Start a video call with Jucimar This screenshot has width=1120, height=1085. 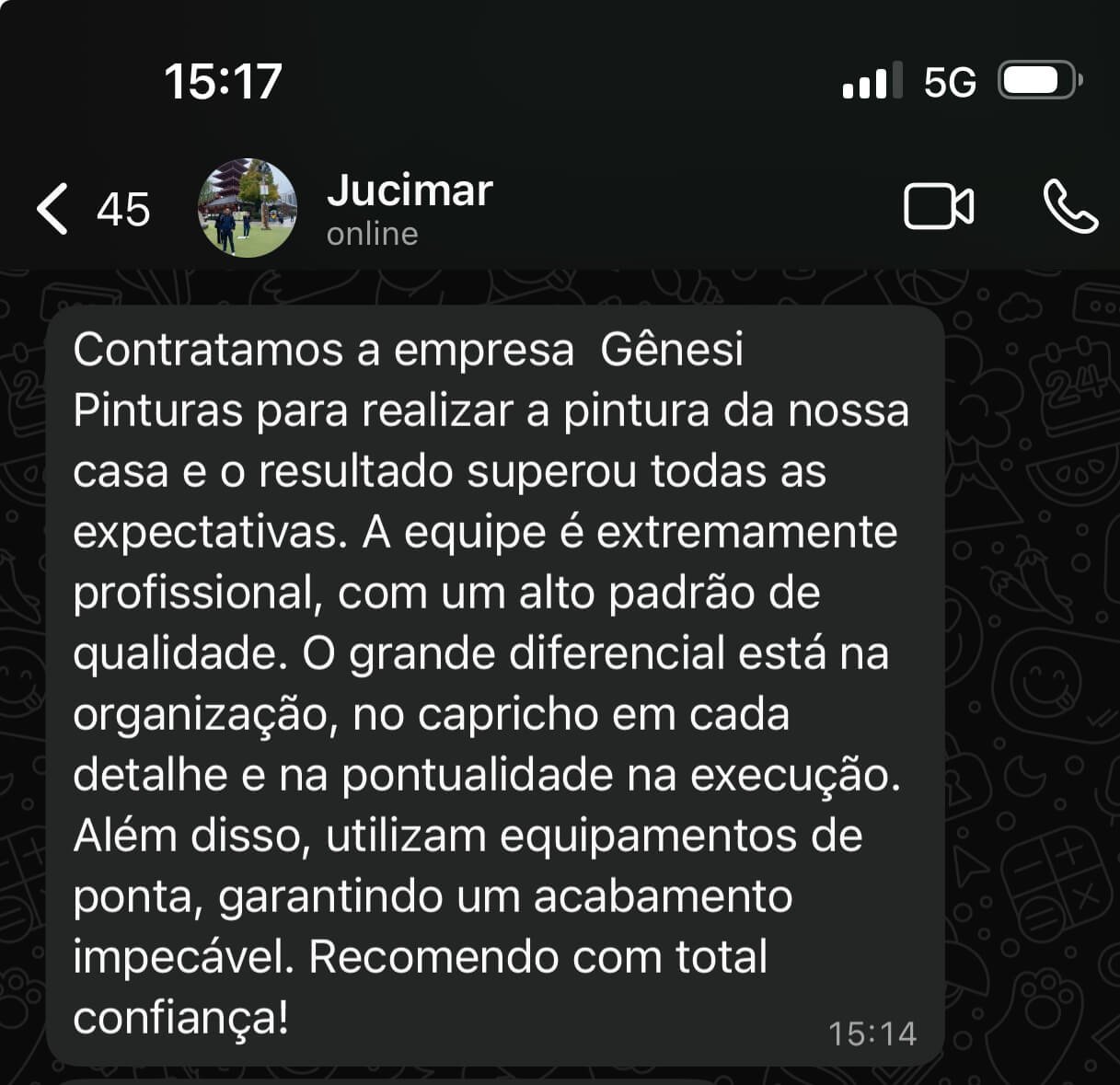pyautogui.click(x=938, y=206)
